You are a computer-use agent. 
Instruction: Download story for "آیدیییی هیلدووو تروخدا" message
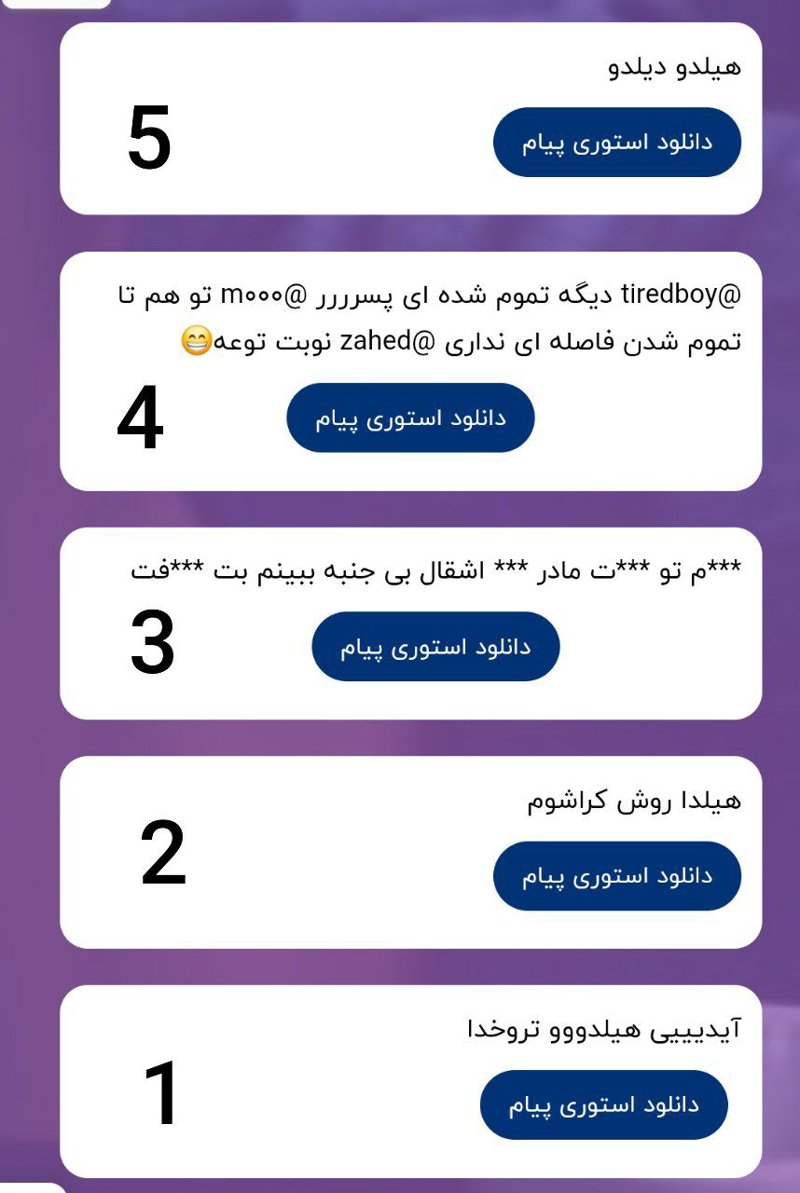[x=603, y=1105]
